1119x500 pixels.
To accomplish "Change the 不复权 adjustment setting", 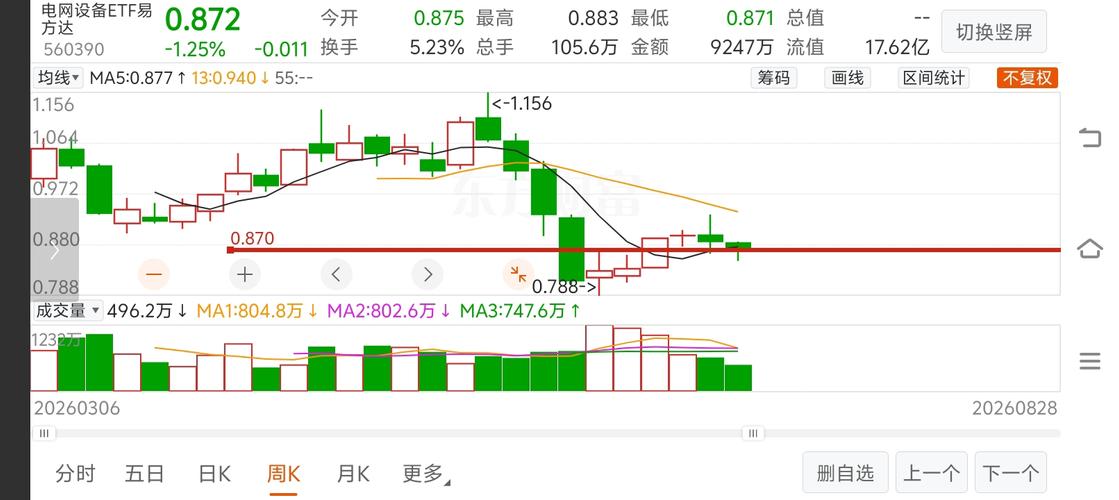I will (x=1028, y=78).
